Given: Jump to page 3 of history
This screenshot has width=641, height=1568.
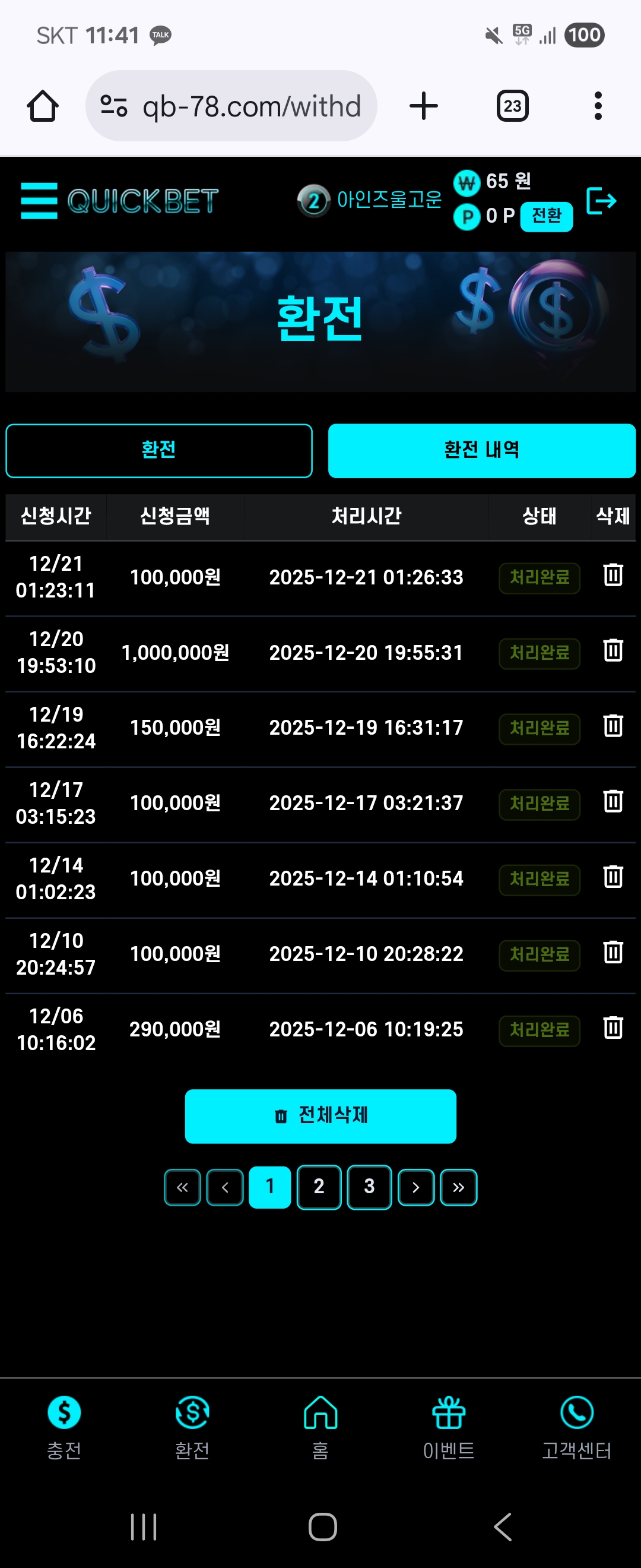Looking at the screenshot, I should click(x=369, y=1186).
